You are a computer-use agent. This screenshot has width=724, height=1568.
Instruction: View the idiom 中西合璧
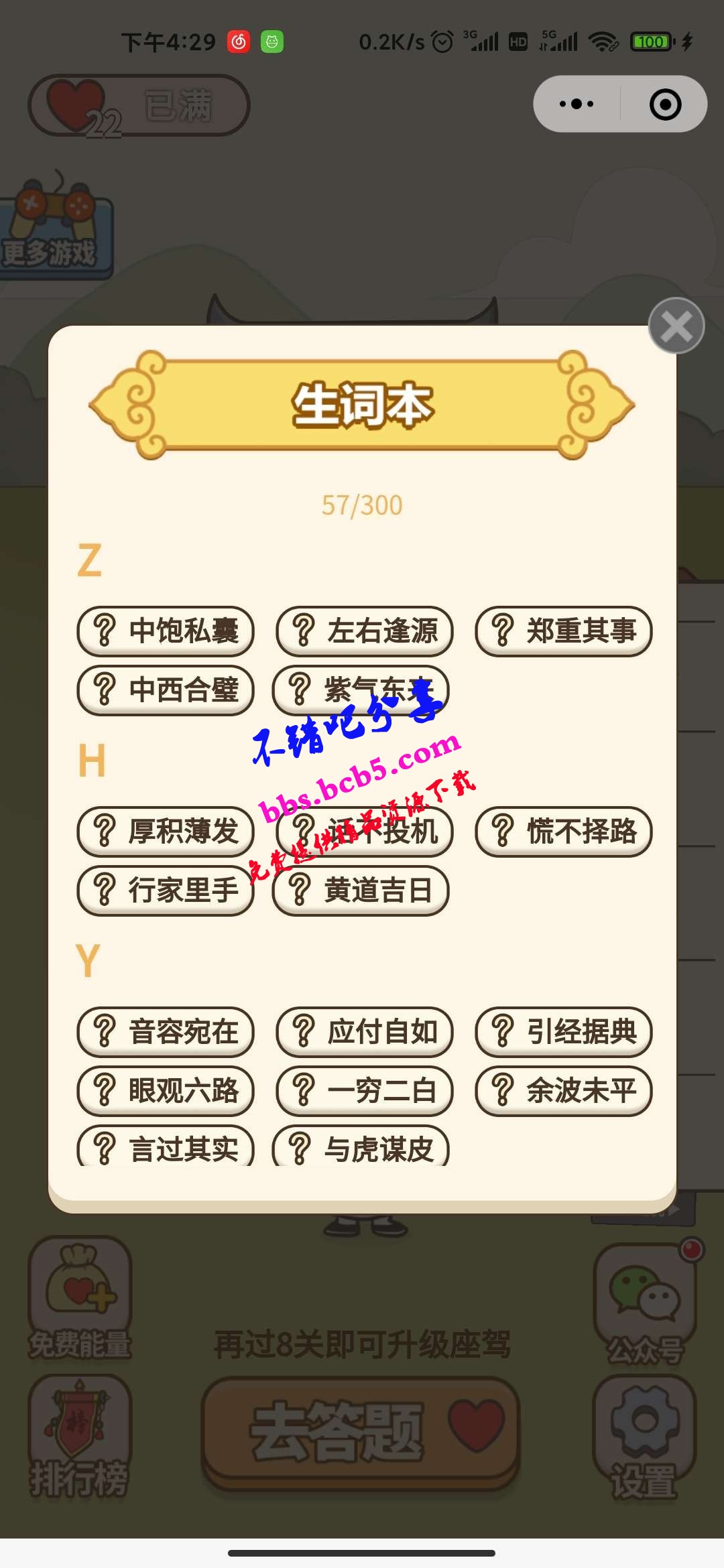[x=166, y=690]
